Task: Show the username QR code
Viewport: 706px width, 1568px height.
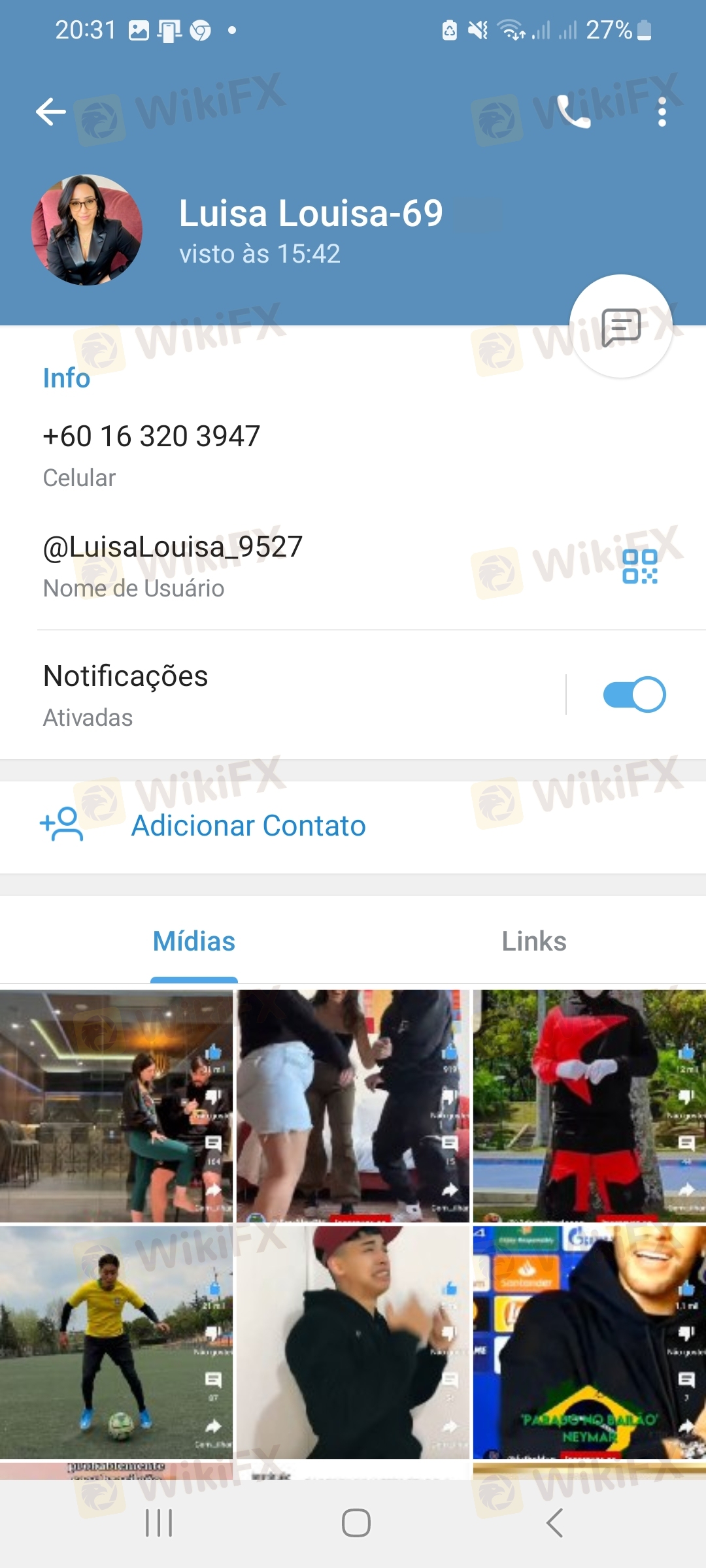Action: tap(639, 566)
